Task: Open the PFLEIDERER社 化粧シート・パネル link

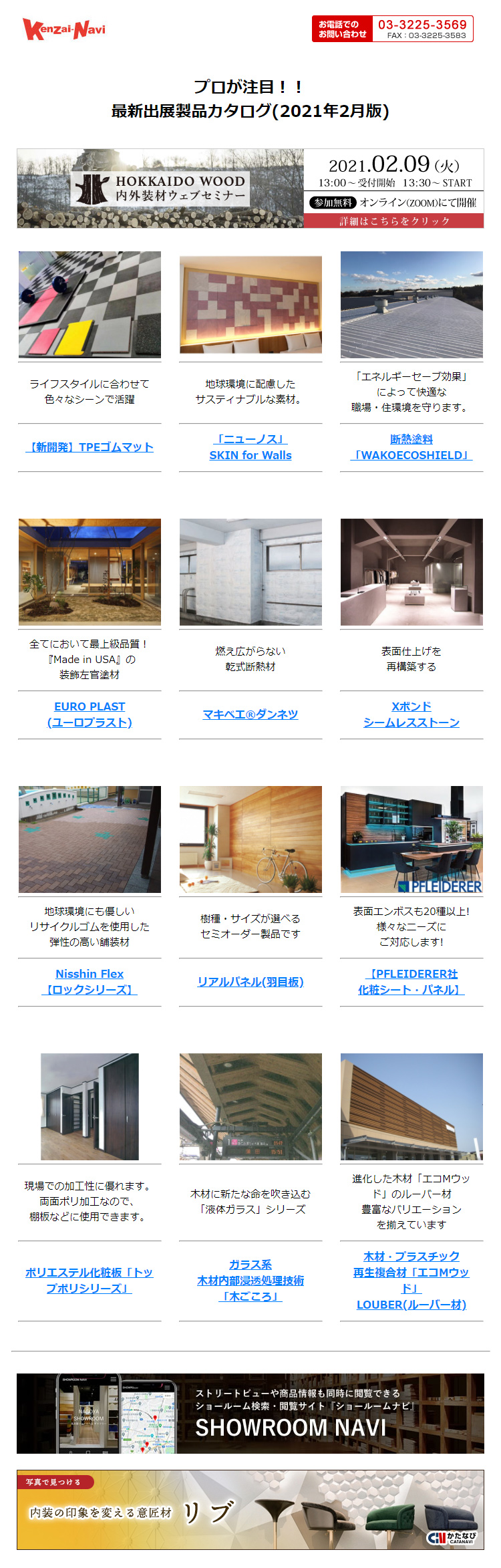Action: 411,982
